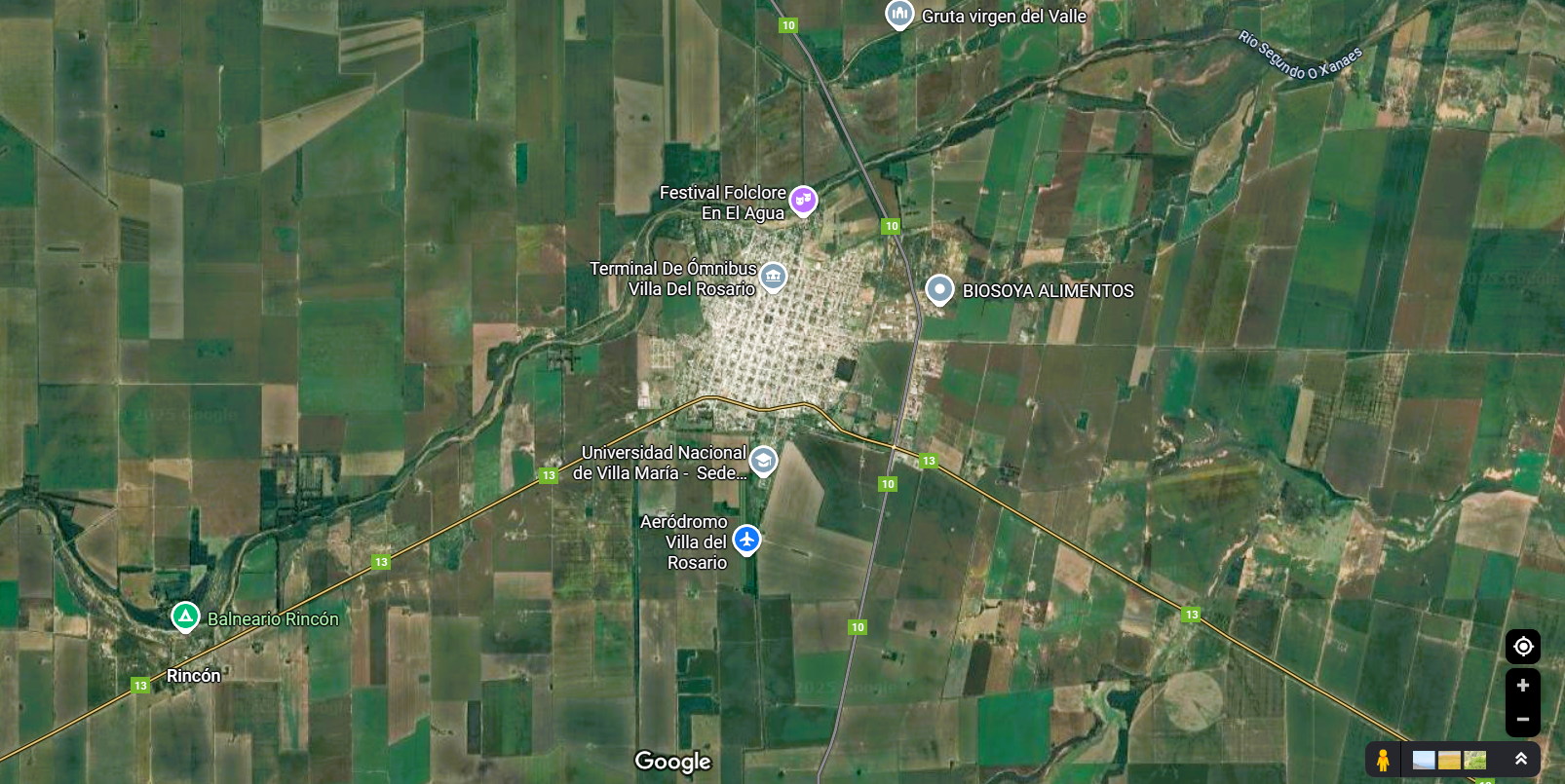The image size is (1565, 784).
Task: Zoom out with the minus button
Action: point(1522,720)
